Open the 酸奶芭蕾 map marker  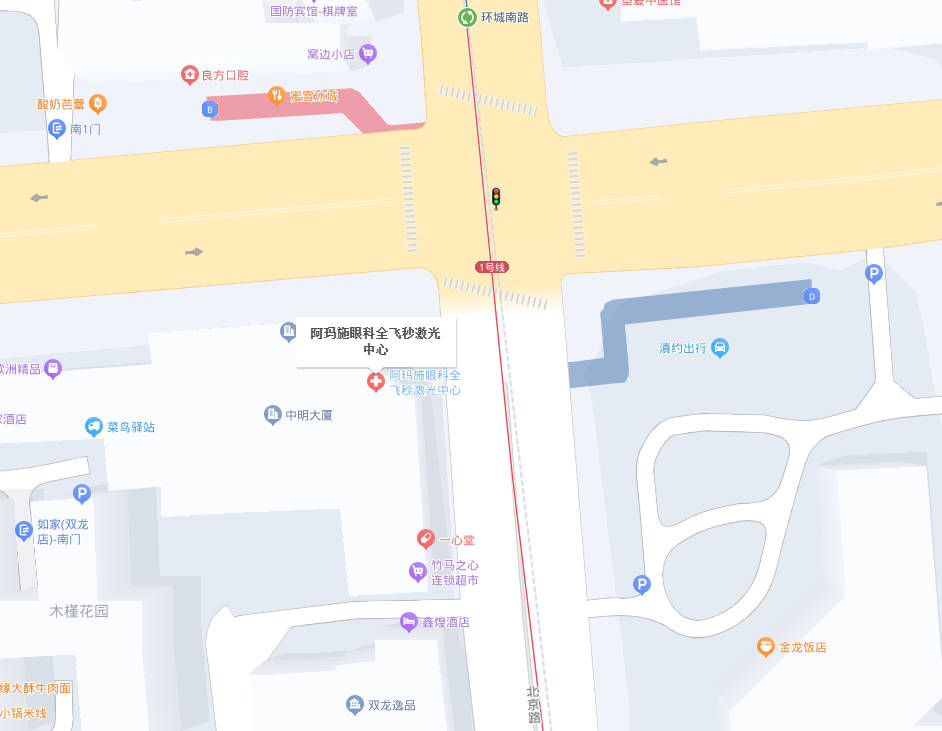point(98,103)
